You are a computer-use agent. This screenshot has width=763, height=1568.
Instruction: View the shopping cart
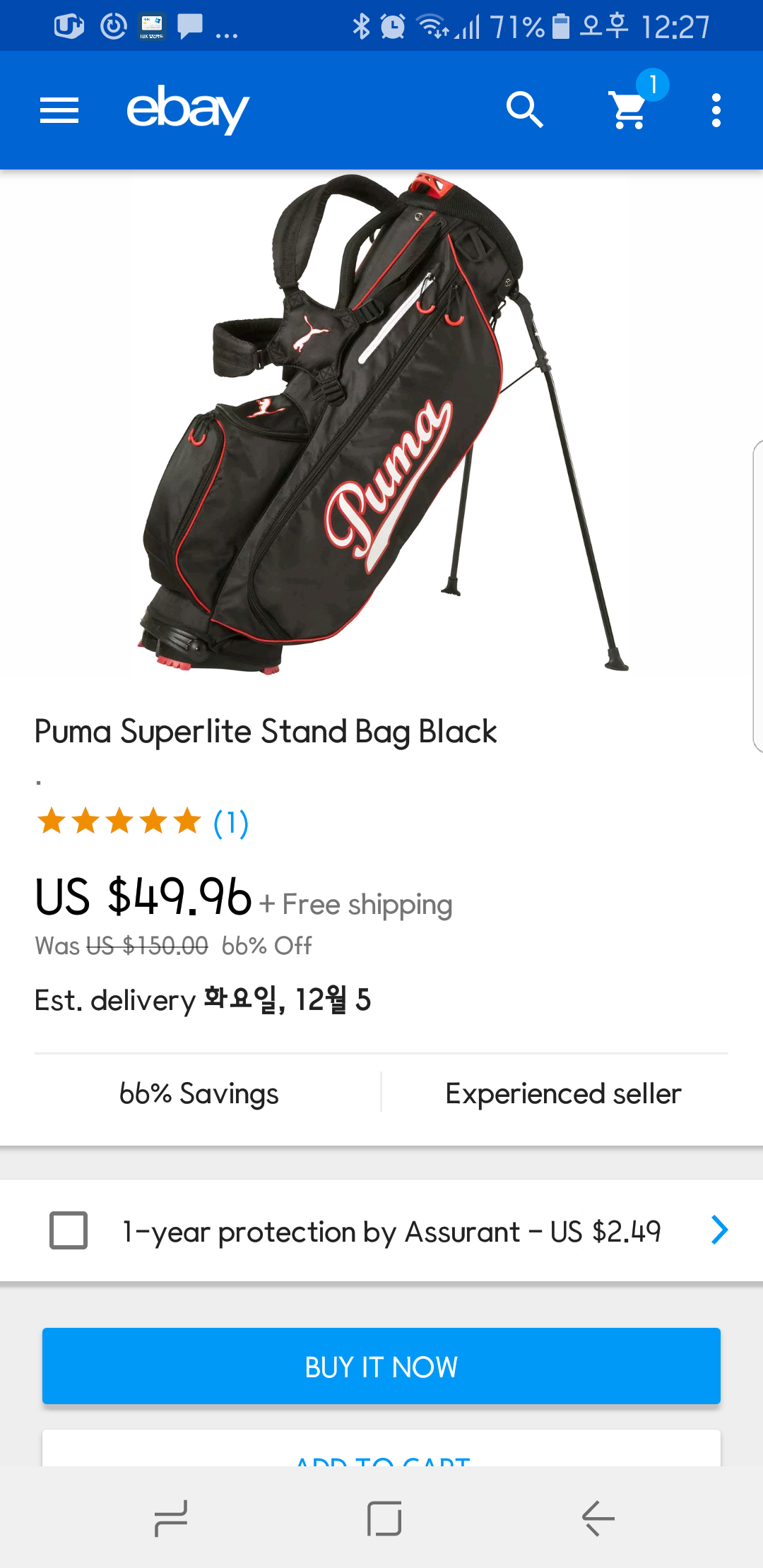629,110
